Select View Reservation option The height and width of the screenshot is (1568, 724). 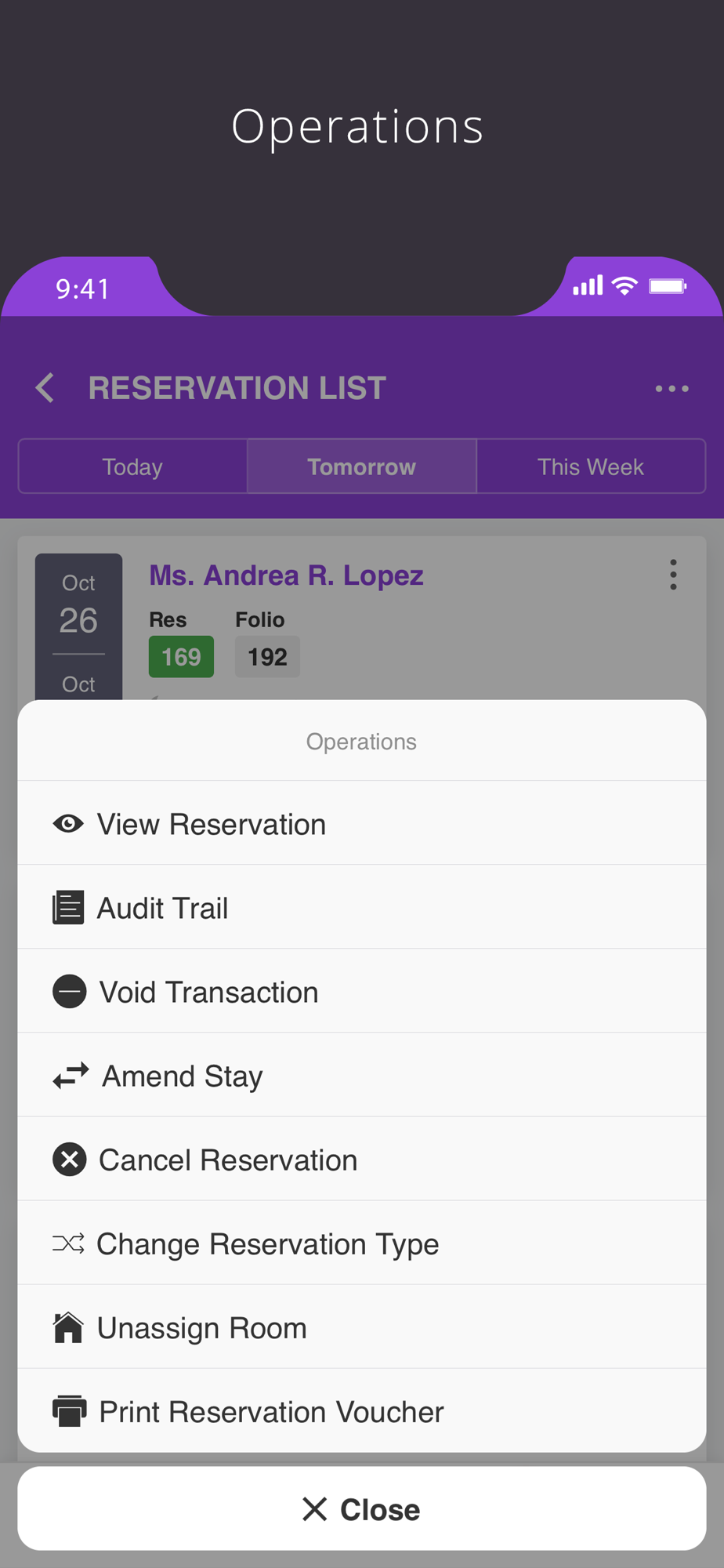tap(362, 823)
